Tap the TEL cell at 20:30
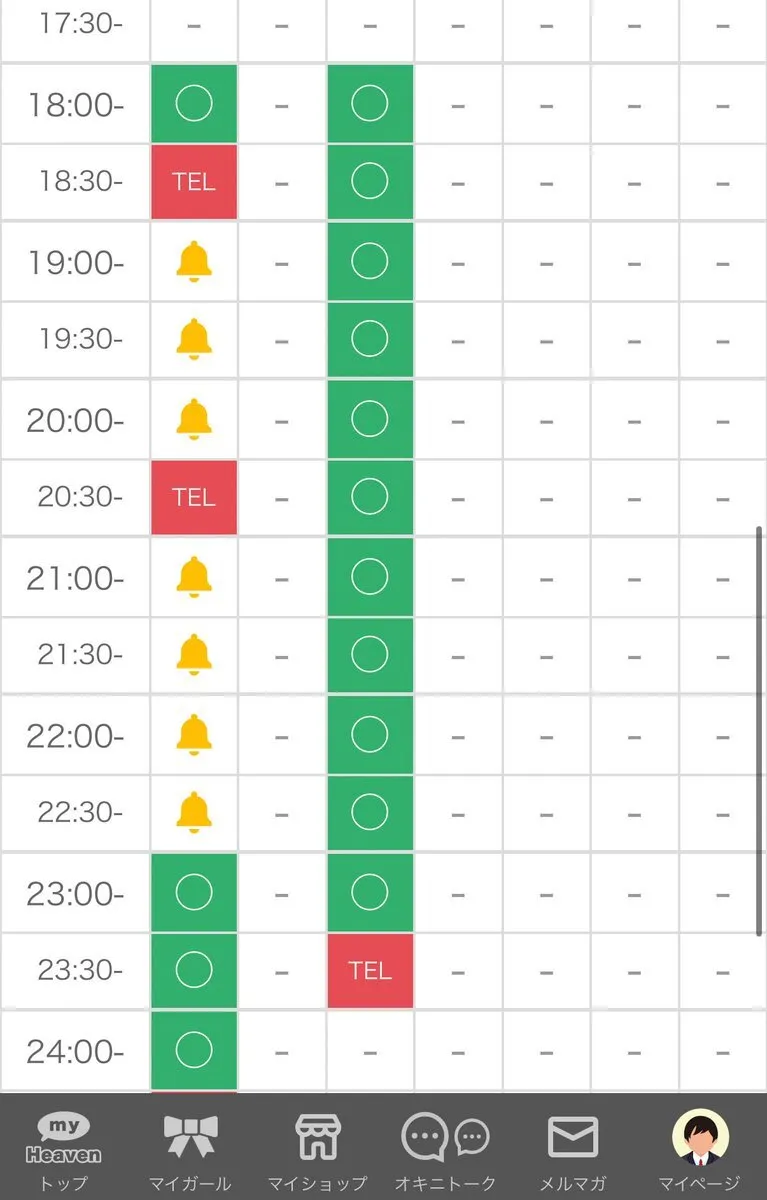This screenshot has height=1200, width=767. (x=194, y=497)
